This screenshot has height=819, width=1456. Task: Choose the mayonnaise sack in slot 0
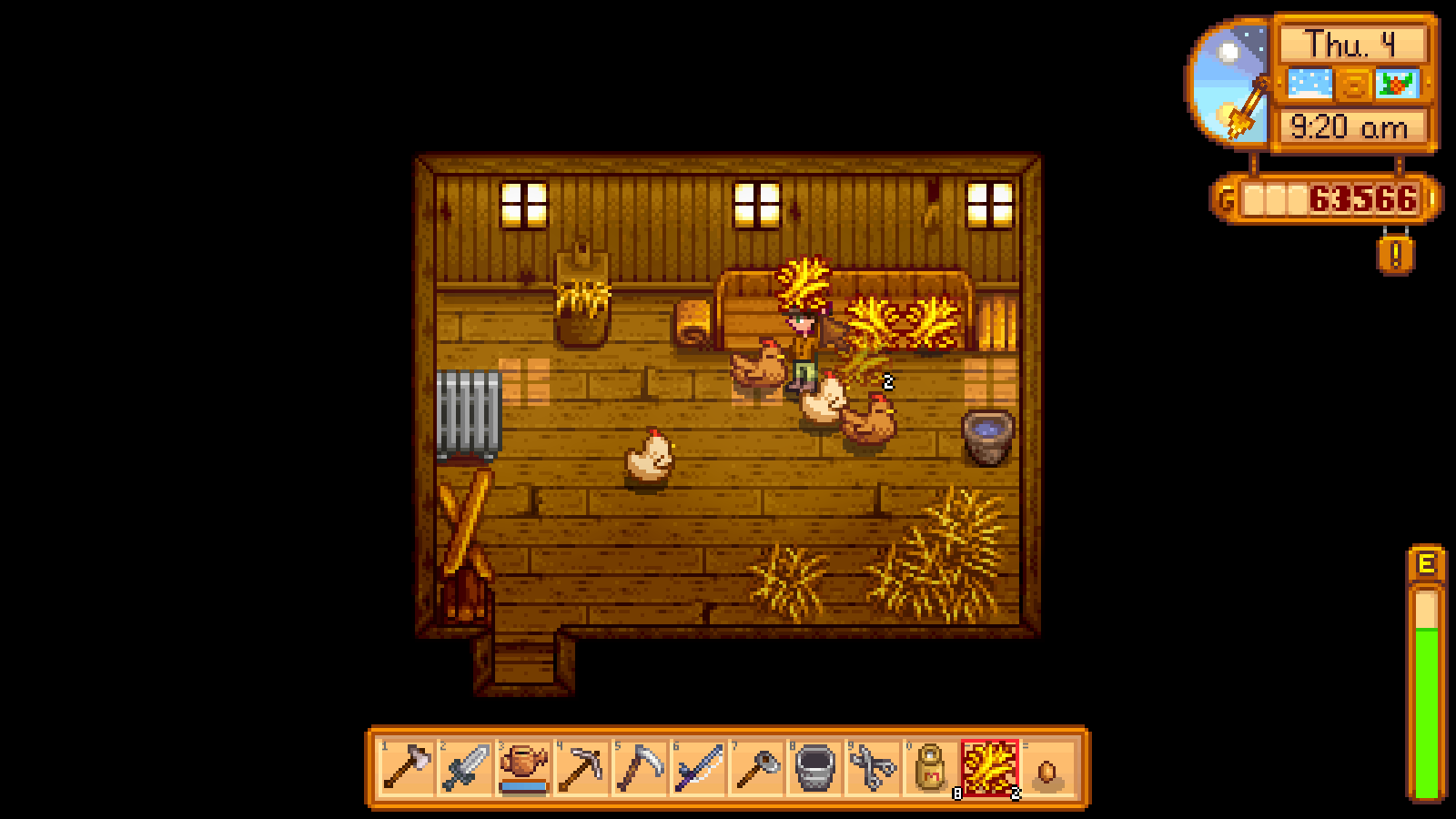point(931,768)
